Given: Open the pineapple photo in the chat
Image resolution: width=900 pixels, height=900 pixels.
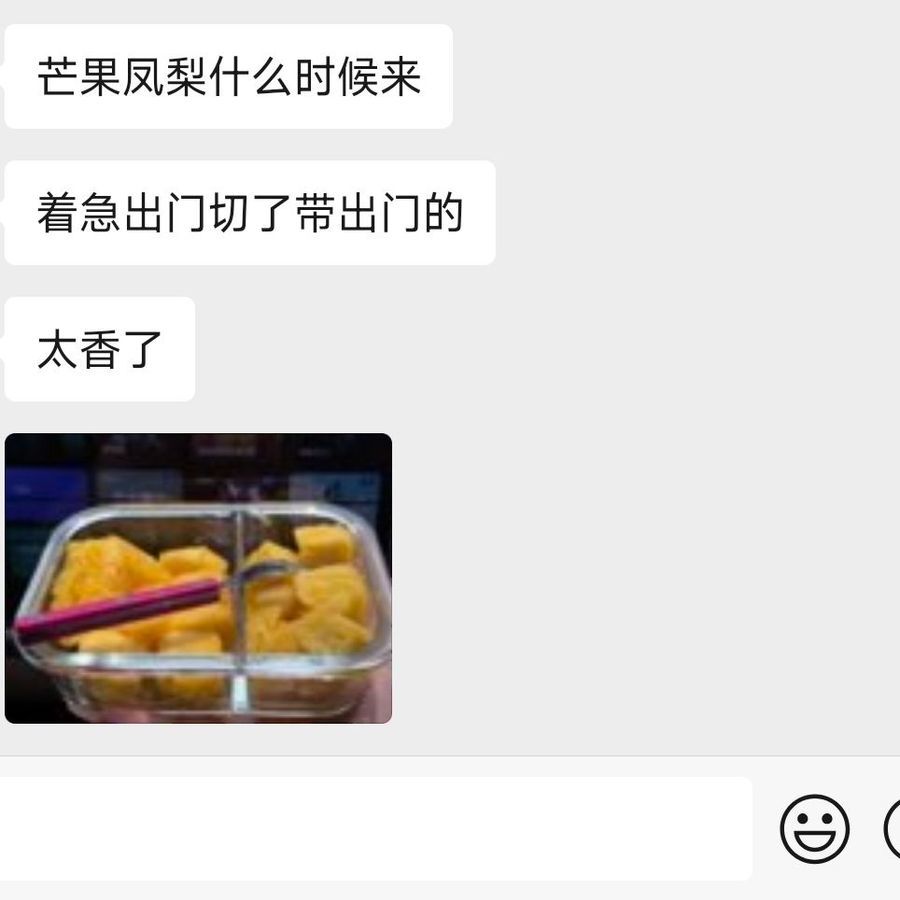Looking at the screenshot, I should pos(198,578).
